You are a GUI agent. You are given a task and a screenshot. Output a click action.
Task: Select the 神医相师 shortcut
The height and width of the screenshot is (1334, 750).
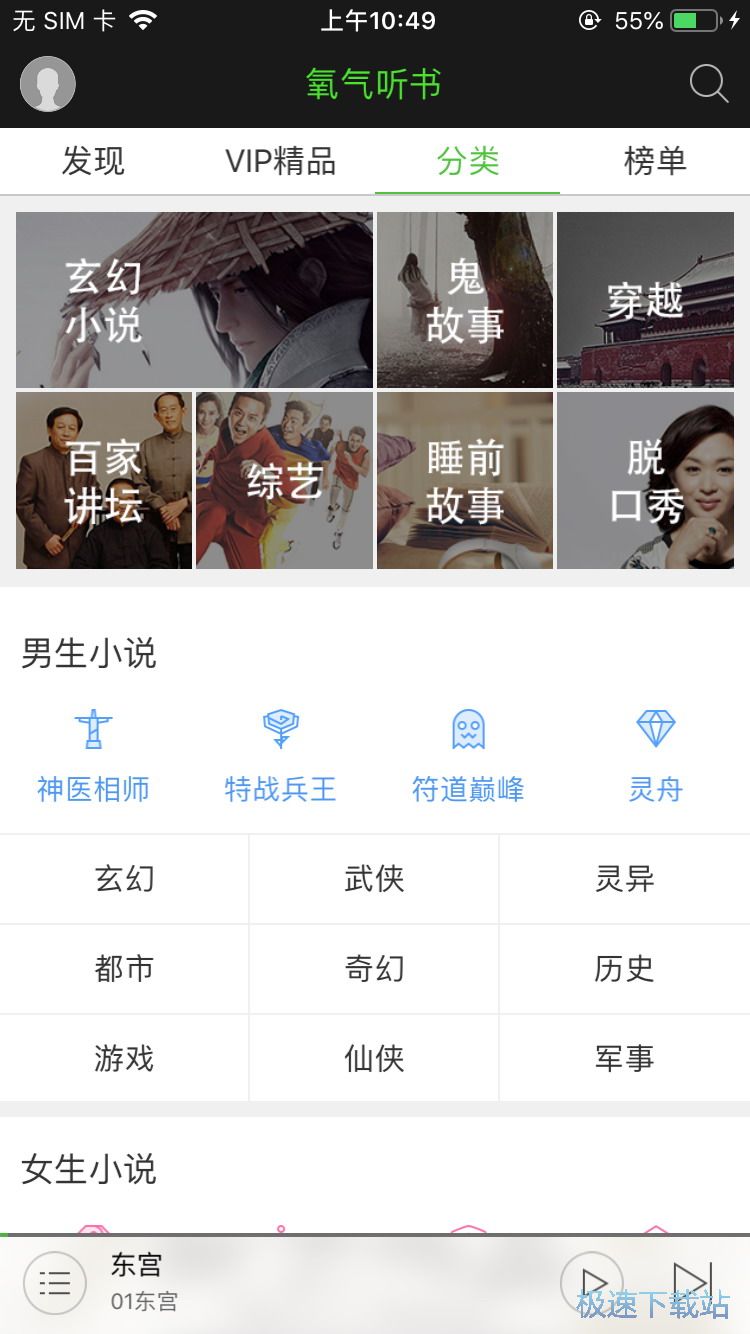click(x=93, y=756)
